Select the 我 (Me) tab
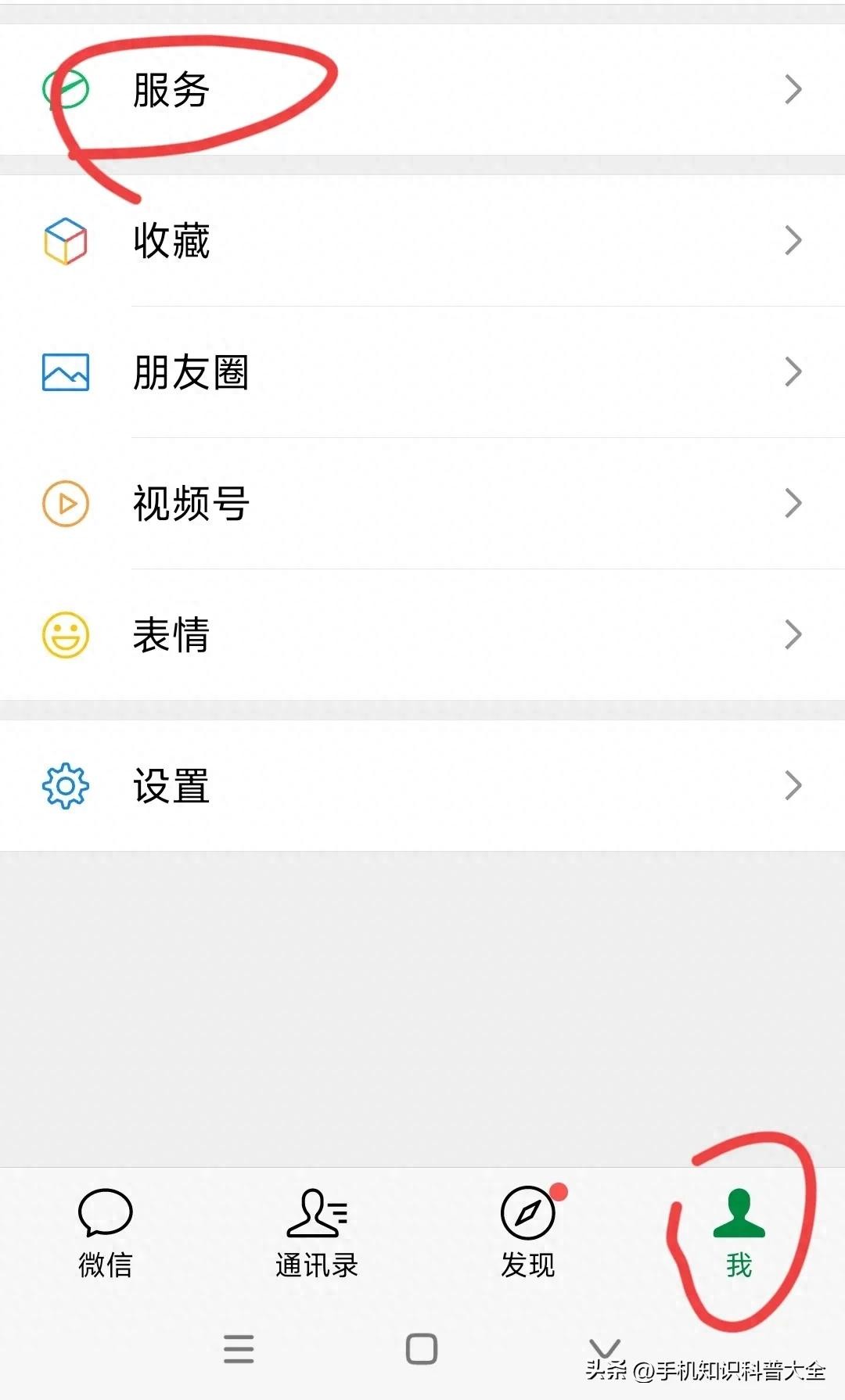This screenshot has height=1400, width=845. coord(739,1233)
